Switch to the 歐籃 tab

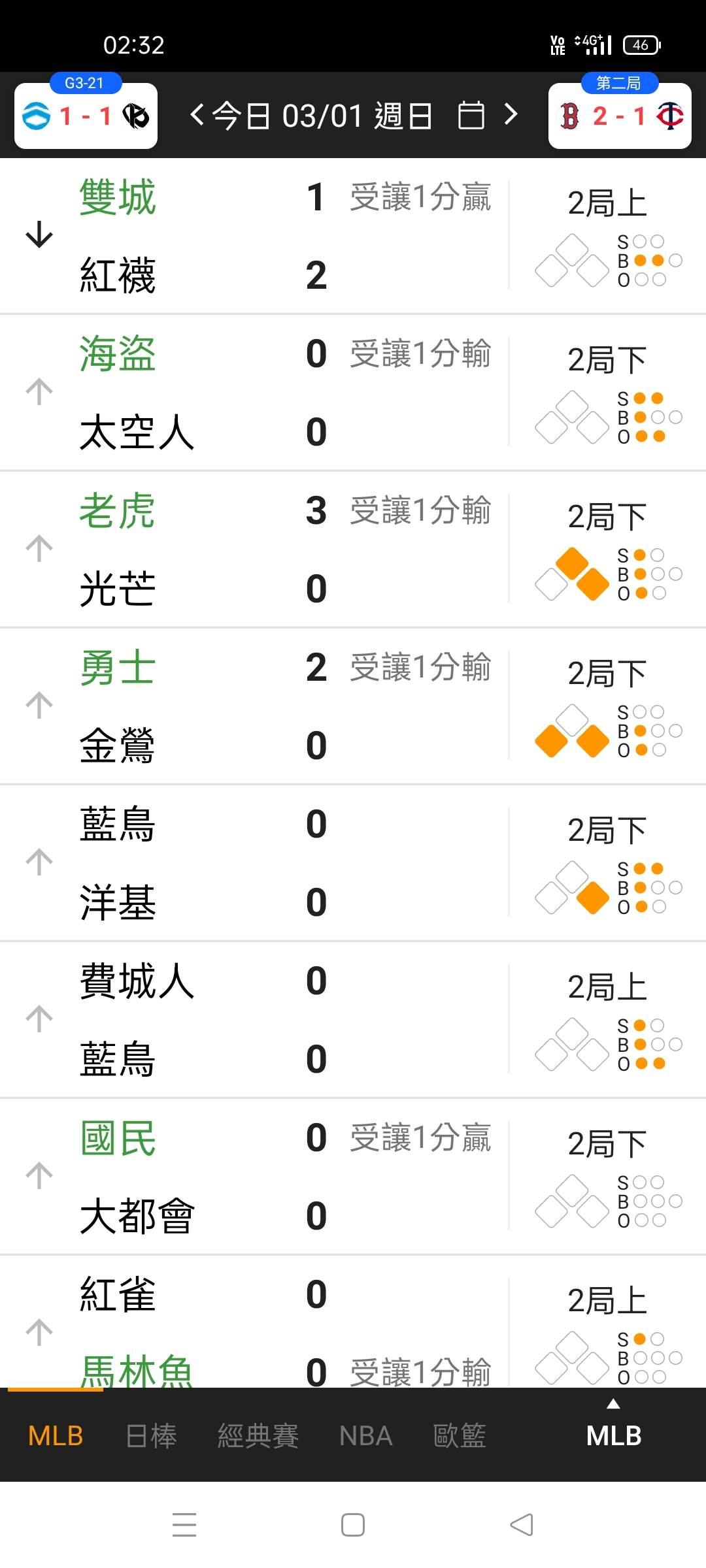click(x=460, y=1435)
